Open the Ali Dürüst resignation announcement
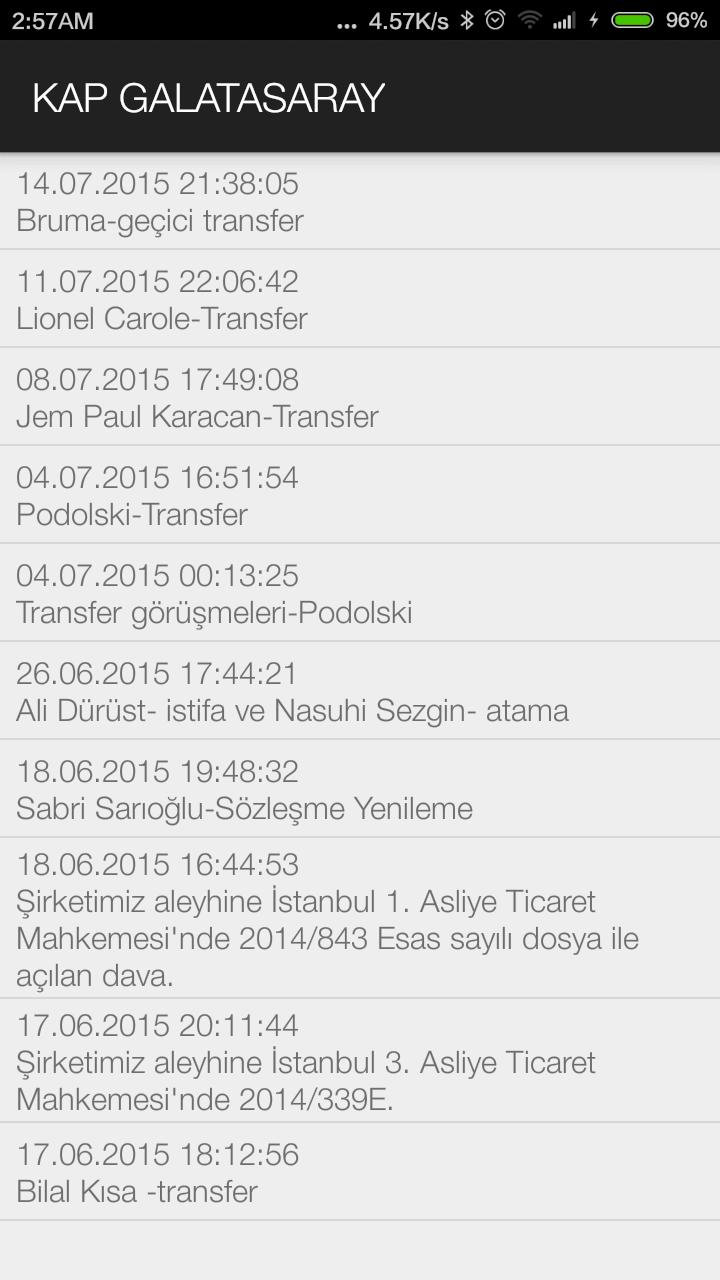 (x=360, y=691)
